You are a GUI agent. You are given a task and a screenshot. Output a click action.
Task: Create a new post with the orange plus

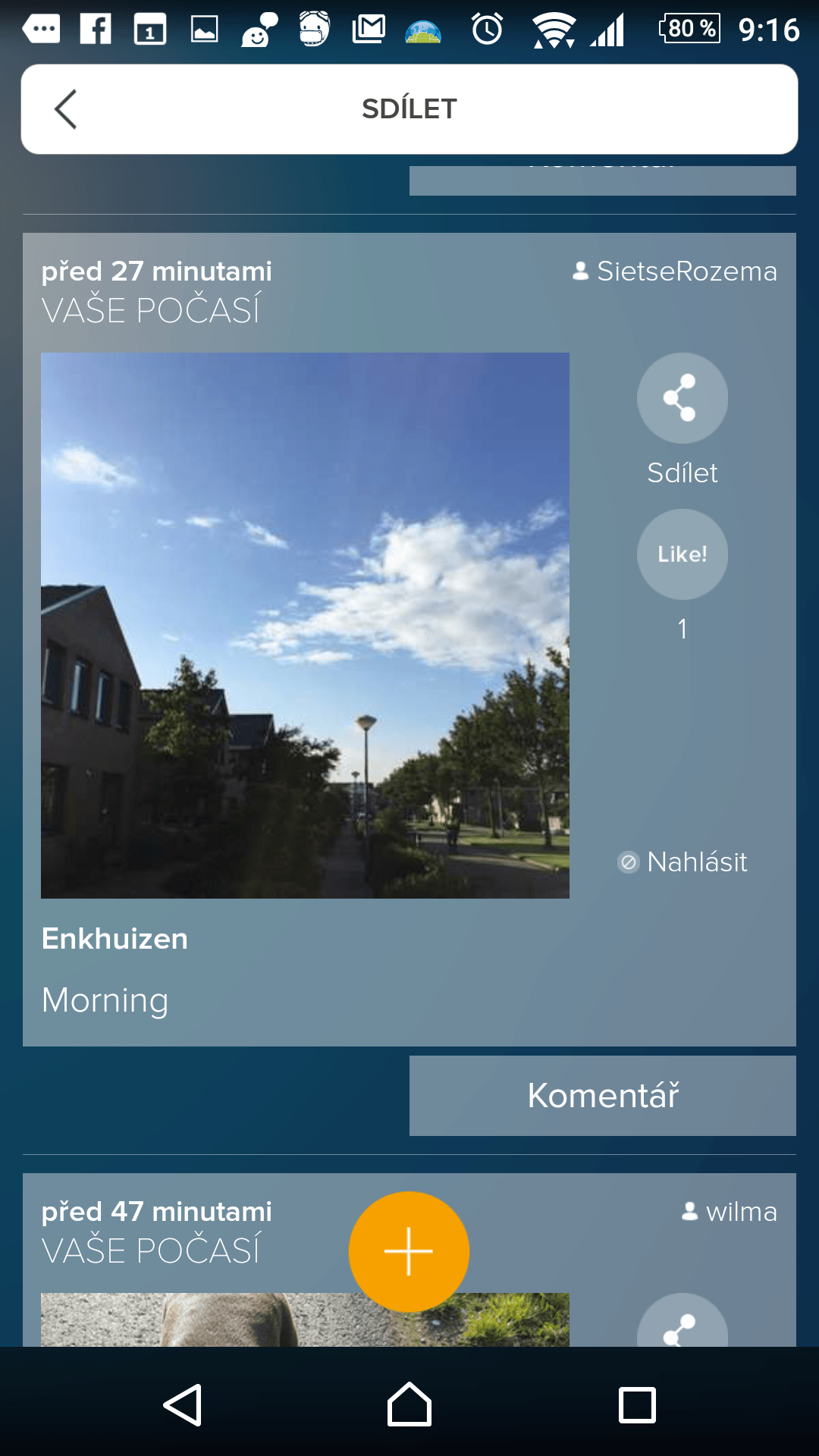(409, 1252)
